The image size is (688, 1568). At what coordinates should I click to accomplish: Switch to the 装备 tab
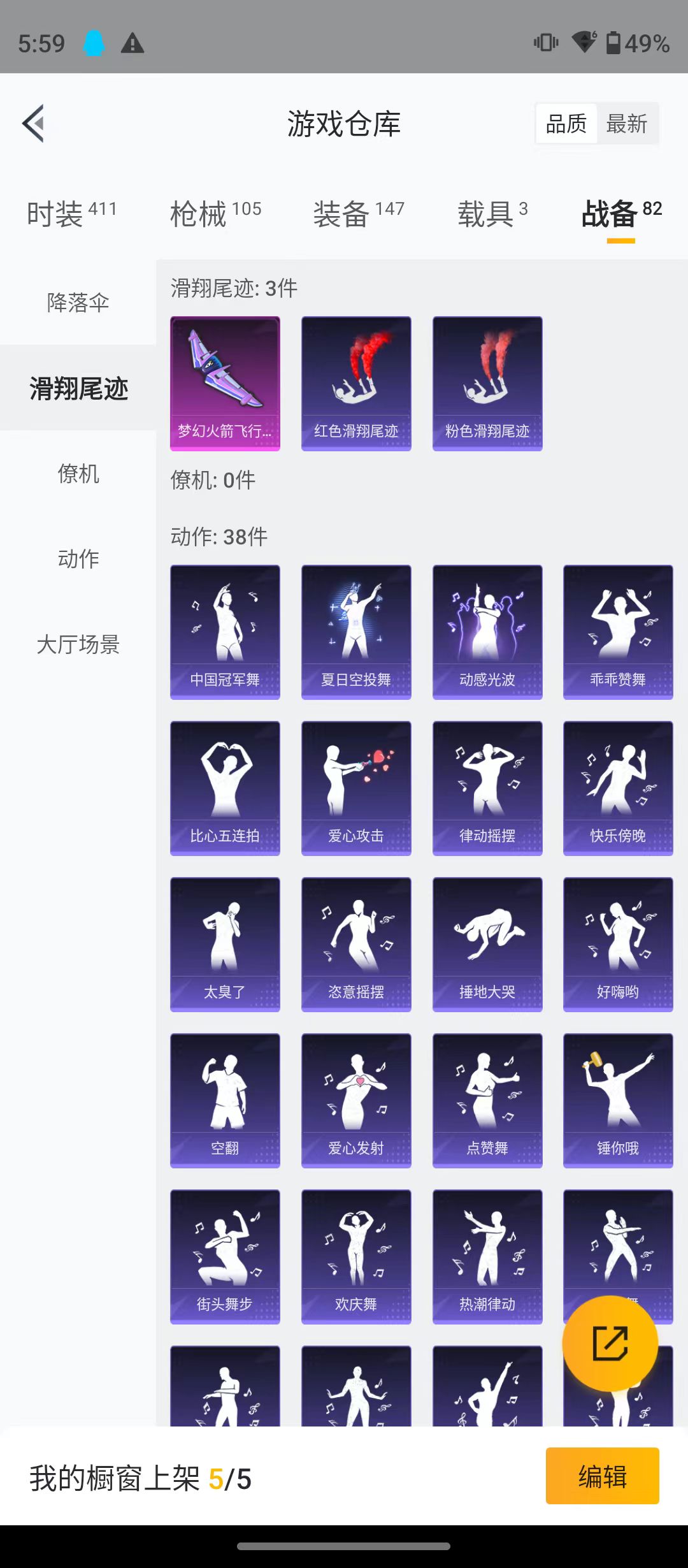click(x=359, y=214)
